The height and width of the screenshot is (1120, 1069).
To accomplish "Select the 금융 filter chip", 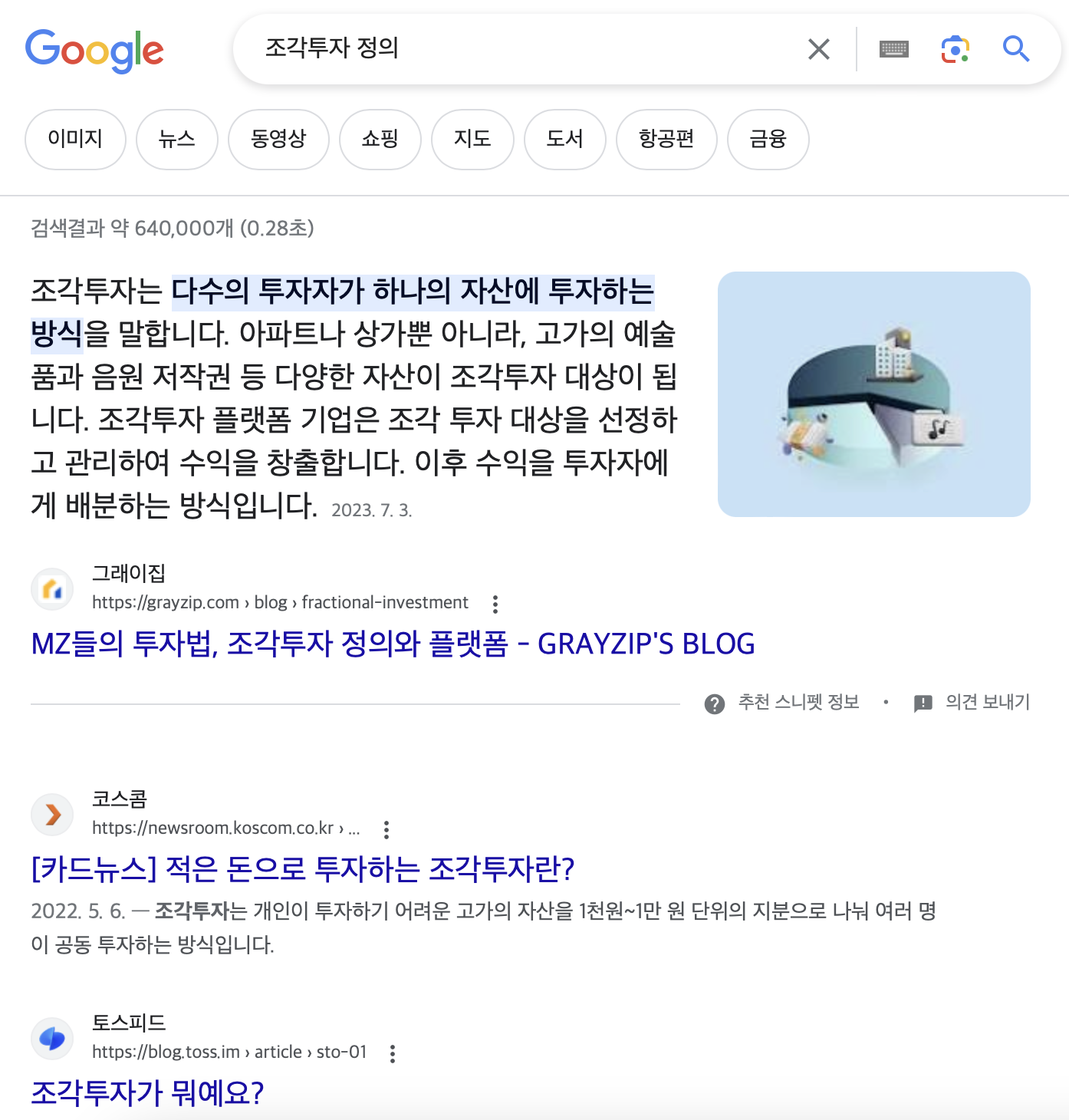I will tap(767, 139).
